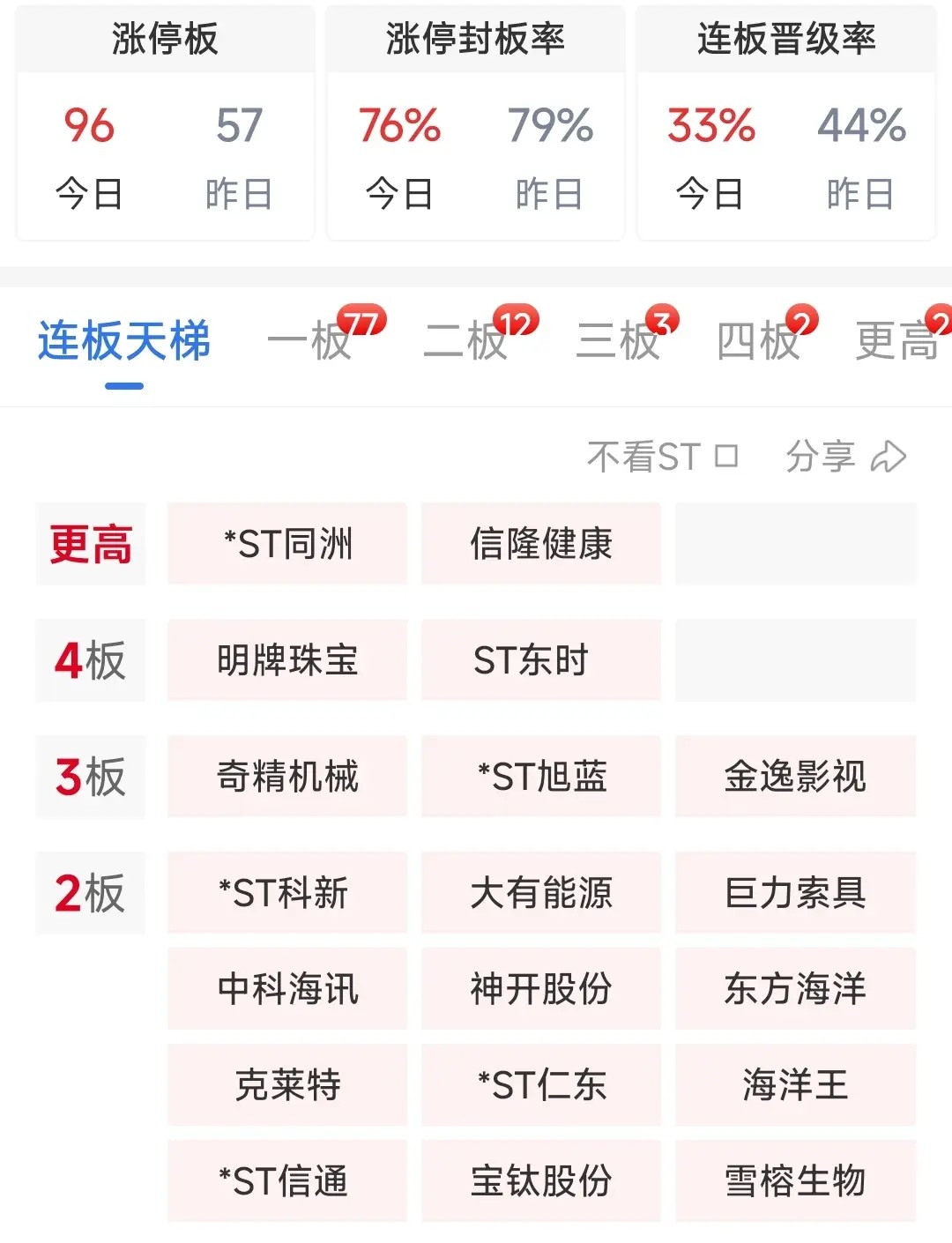Switch to the 二板 tab

pyautogui.click(x=466, y=341)
